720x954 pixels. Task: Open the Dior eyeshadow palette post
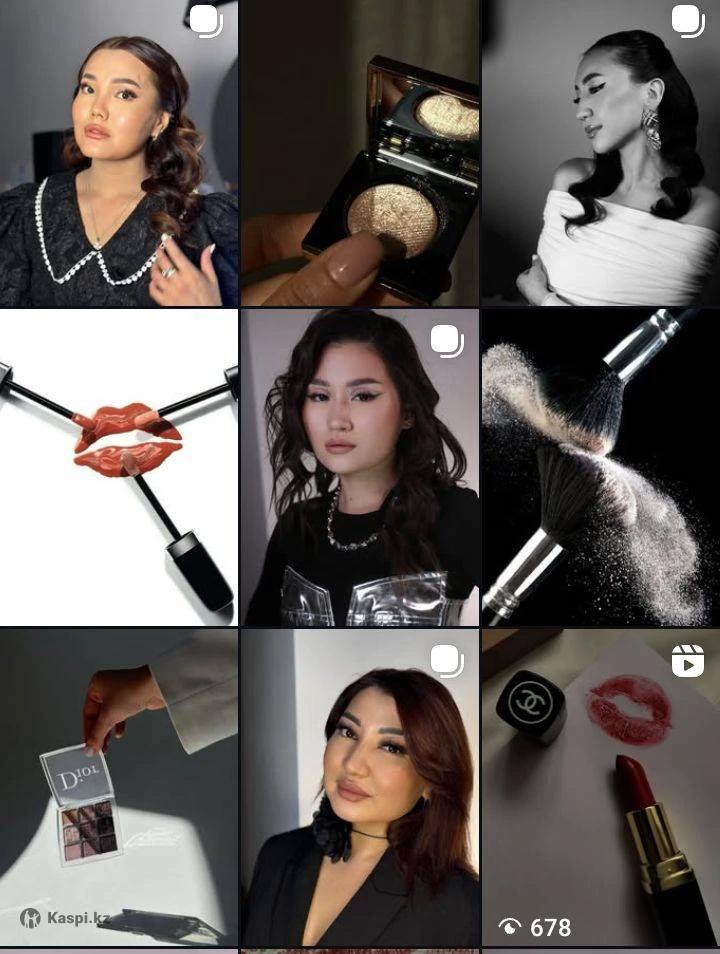click(119, 787)
